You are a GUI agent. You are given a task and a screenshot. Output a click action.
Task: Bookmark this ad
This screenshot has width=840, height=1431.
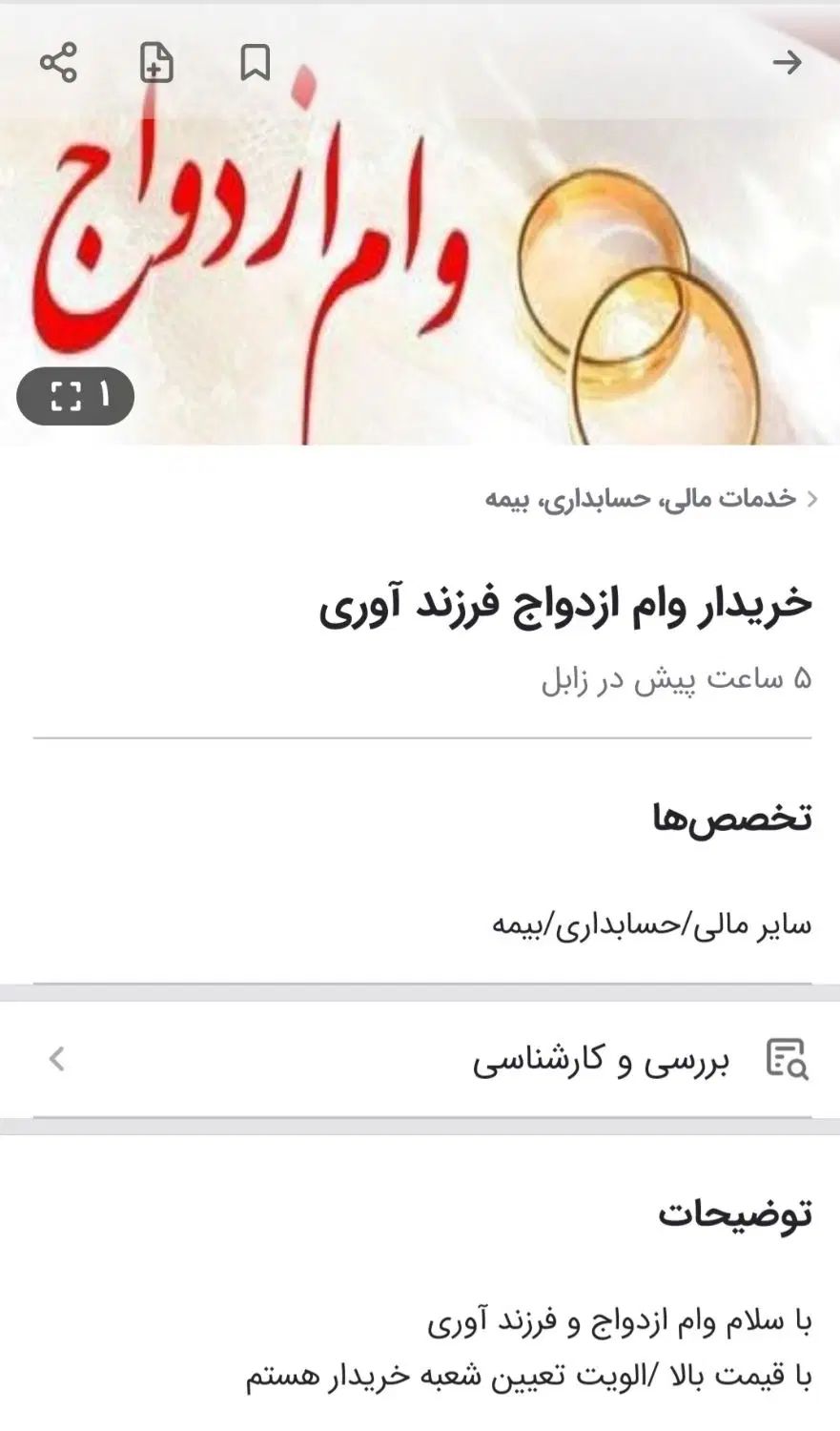255,63
